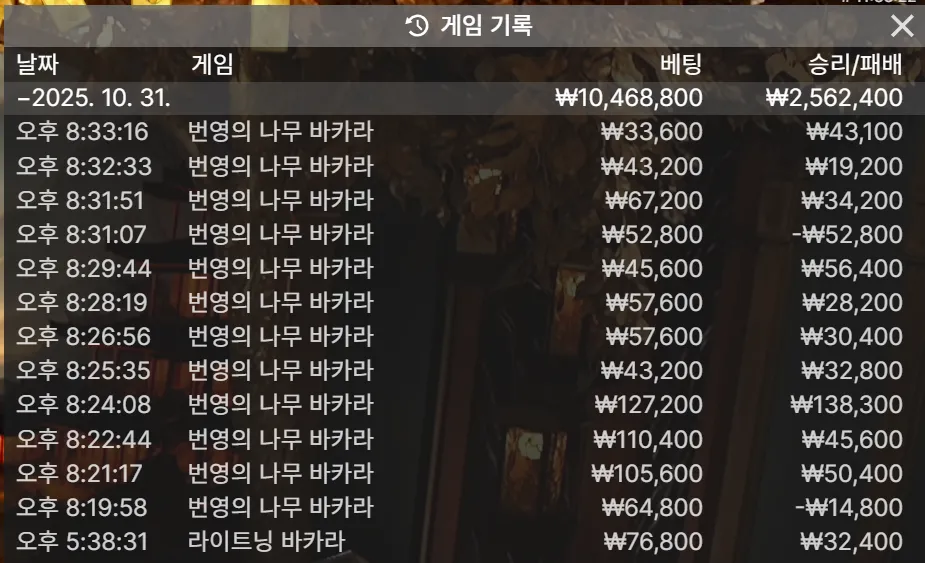Select the 8:29:44 game entry
Image resolution: width=925 pixels, height=563 pixels.
click(462, 269)
